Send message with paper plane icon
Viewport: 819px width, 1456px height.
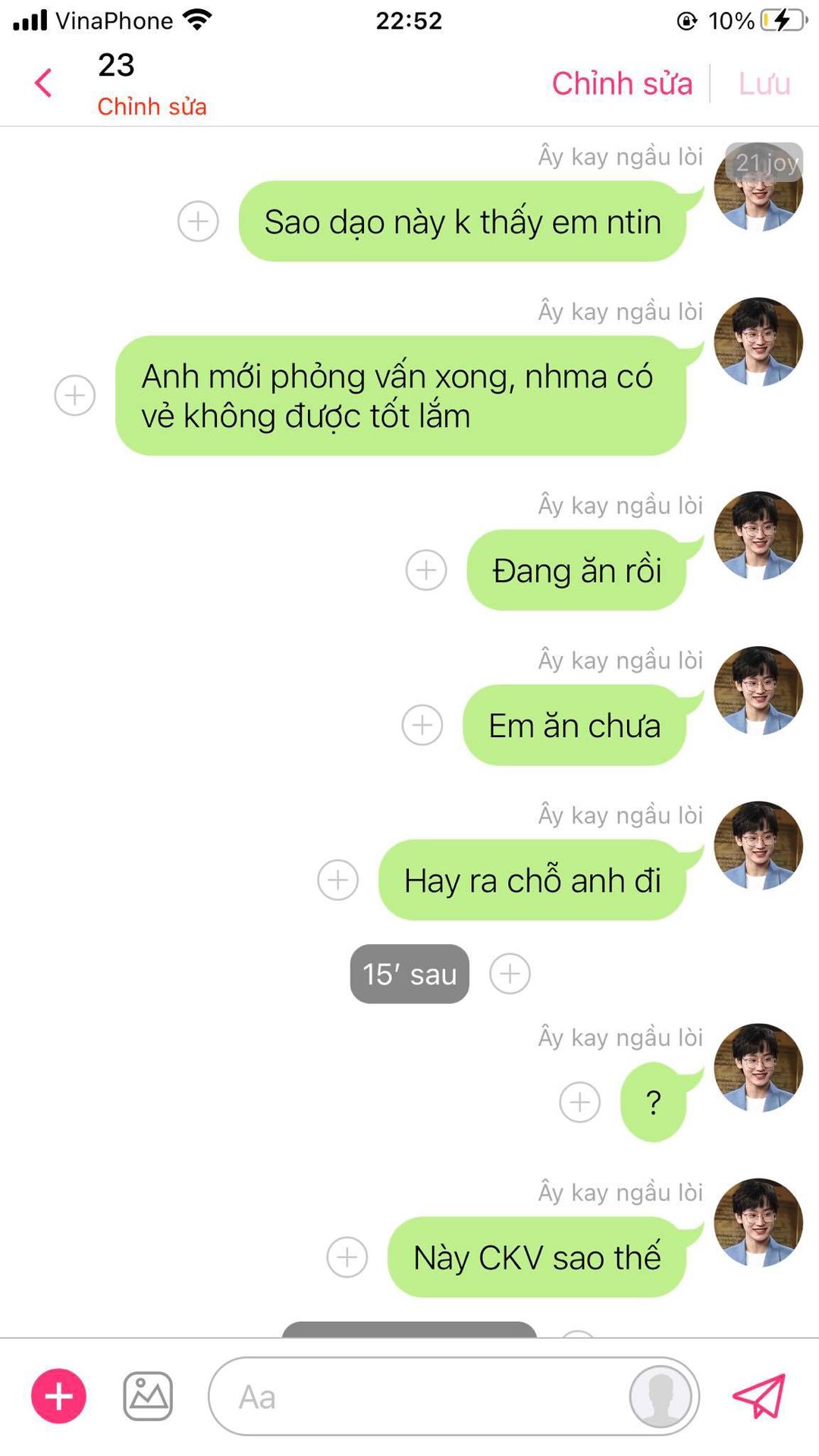tap(759, 1396)
